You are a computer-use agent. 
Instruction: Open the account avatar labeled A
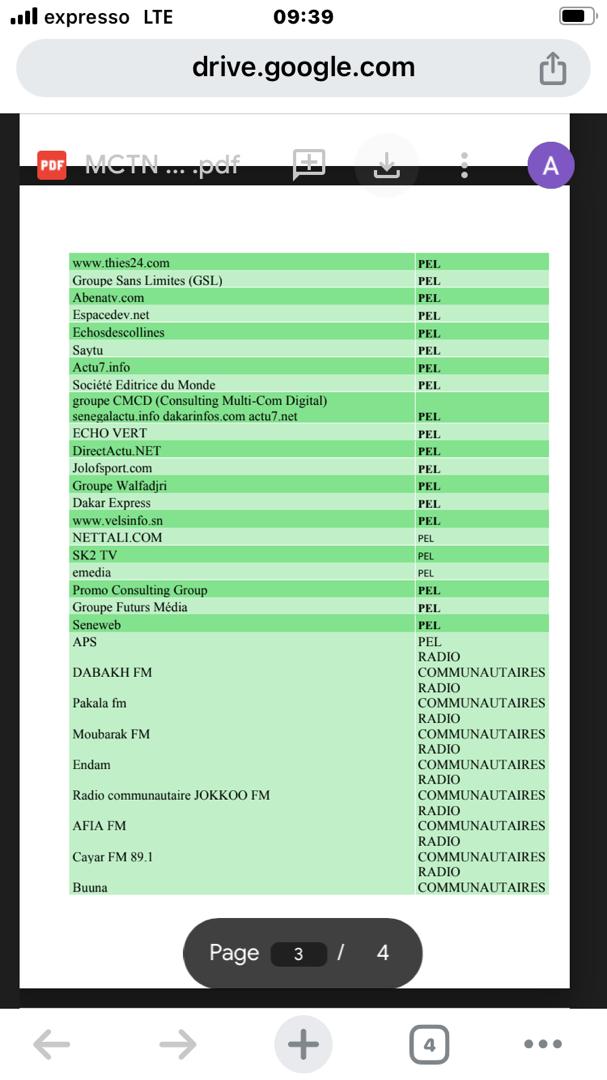551,165
